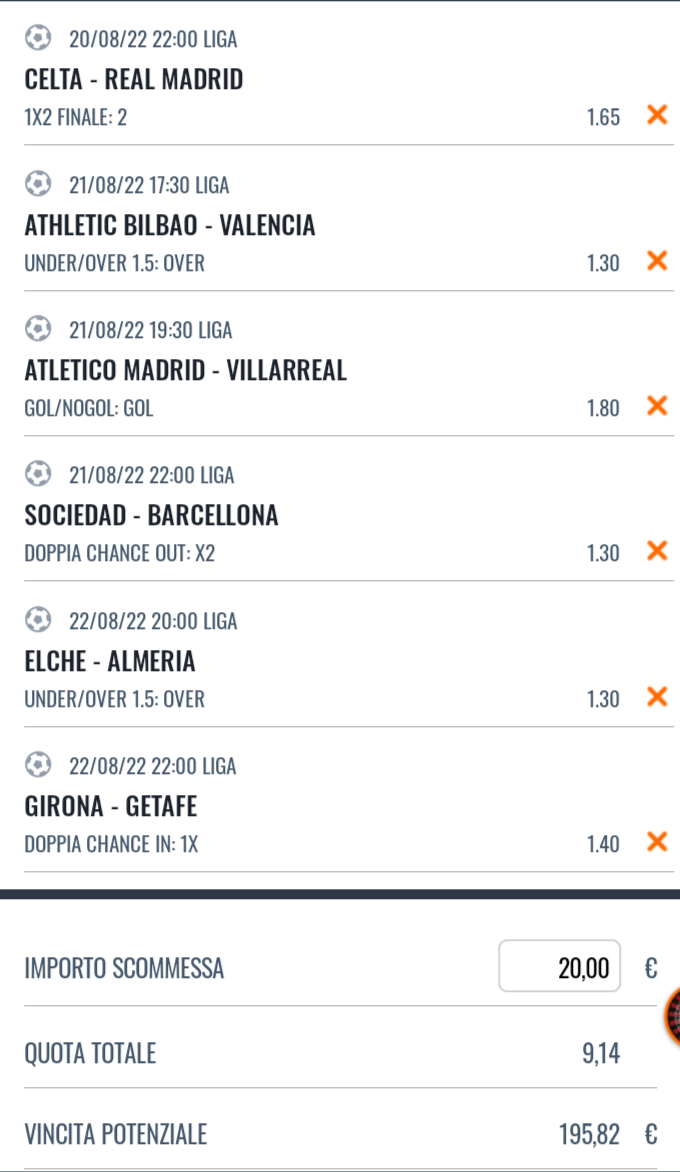
Task: Remove the Girona - Getafe bet
Action: 657,842
